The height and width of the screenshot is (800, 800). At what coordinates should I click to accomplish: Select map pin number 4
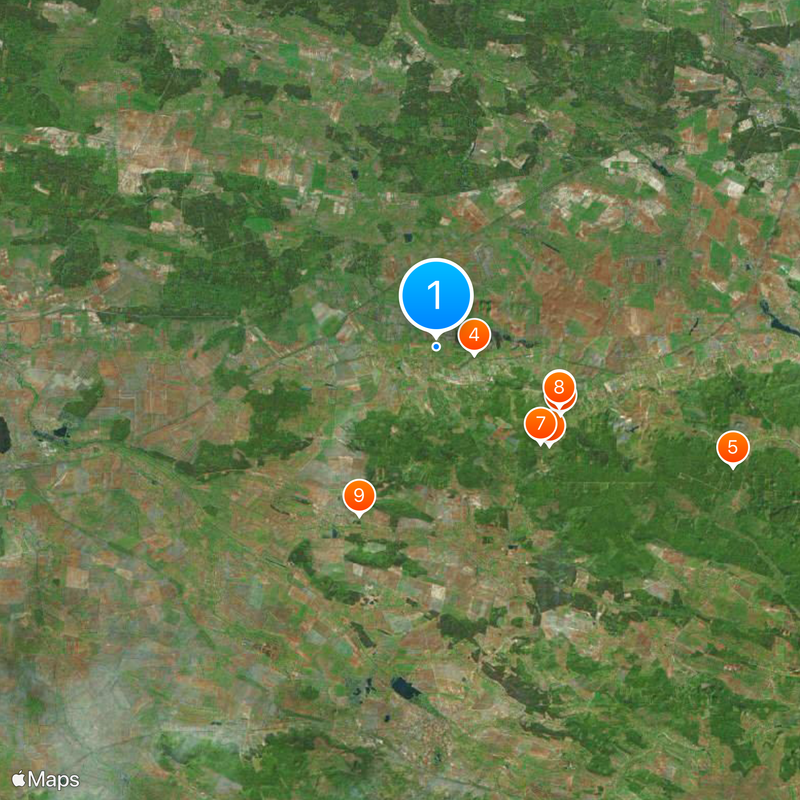pyautogui.click(x=474, y=336)
